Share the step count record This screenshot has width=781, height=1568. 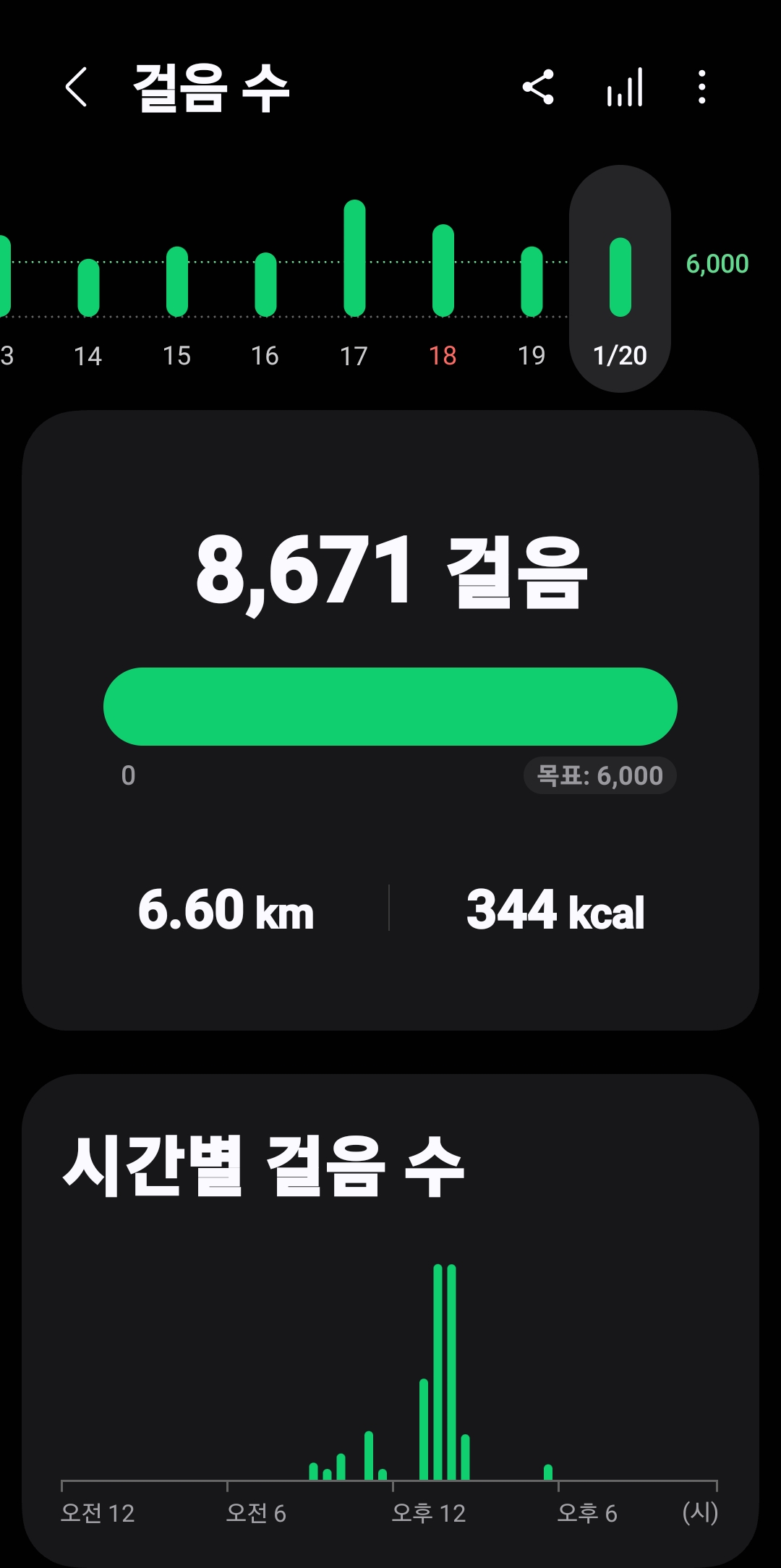tap(538, 88)
